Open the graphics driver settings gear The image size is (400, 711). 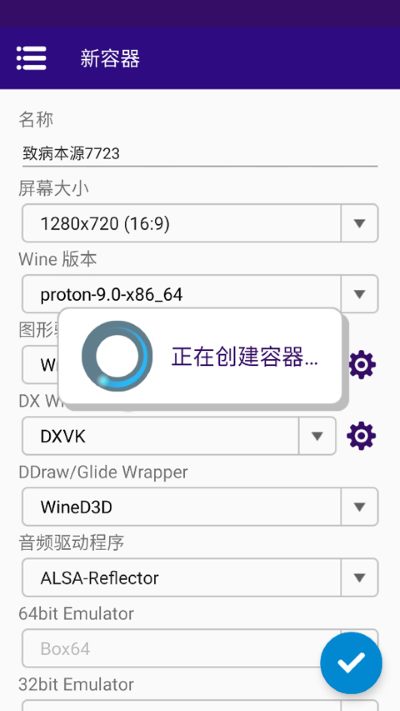click(361, 365)
